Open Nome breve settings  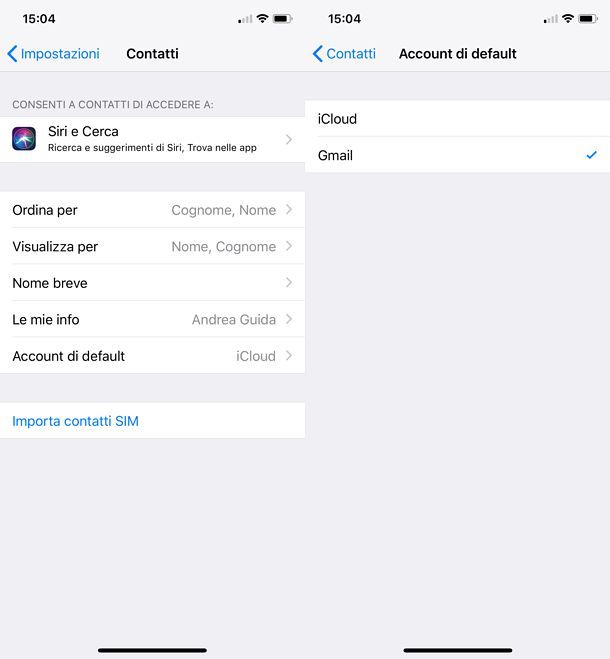click(x=152, y=283)
